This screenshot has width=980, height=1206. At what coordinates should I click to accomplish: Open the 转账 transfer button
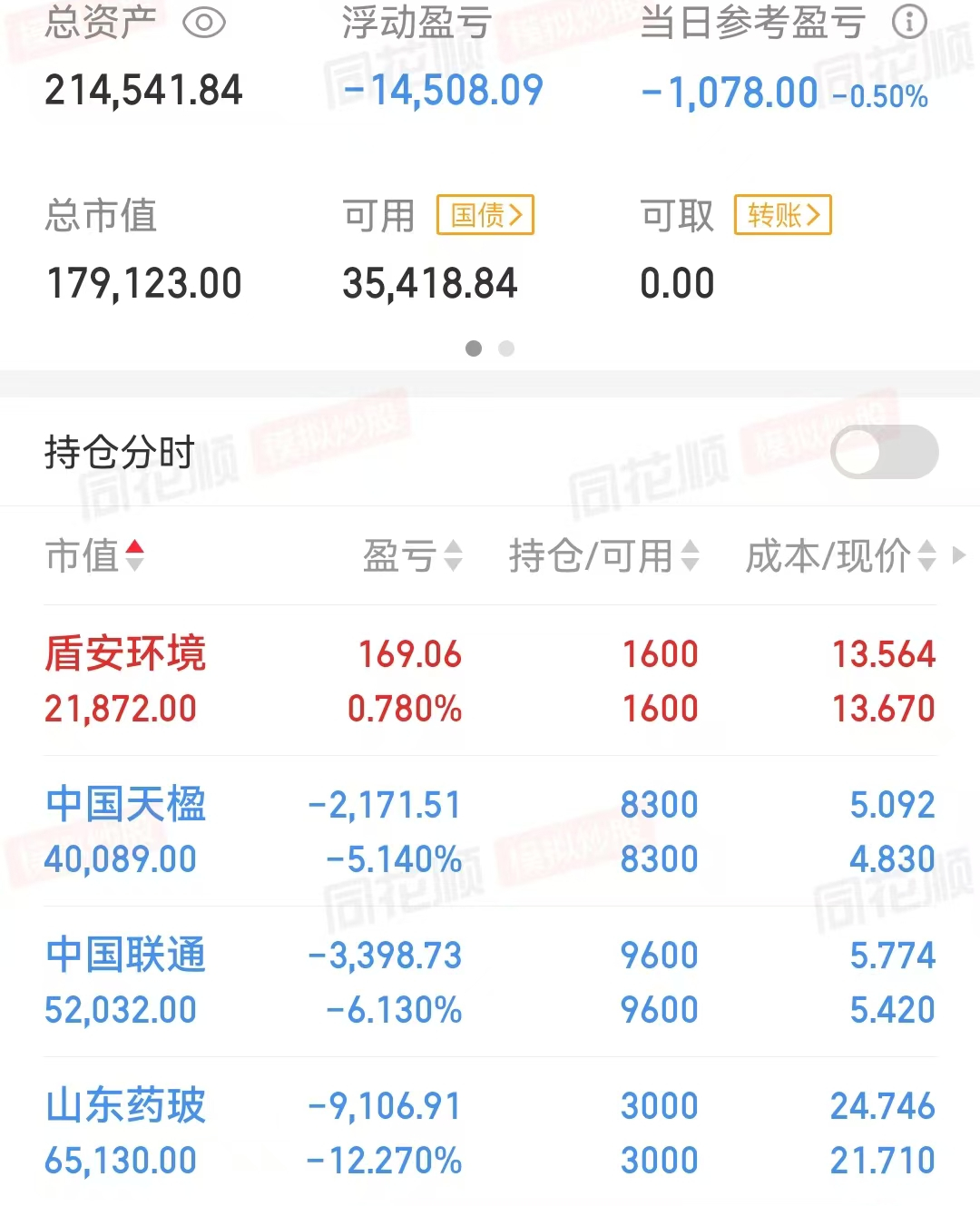click(x=782, y=215)
